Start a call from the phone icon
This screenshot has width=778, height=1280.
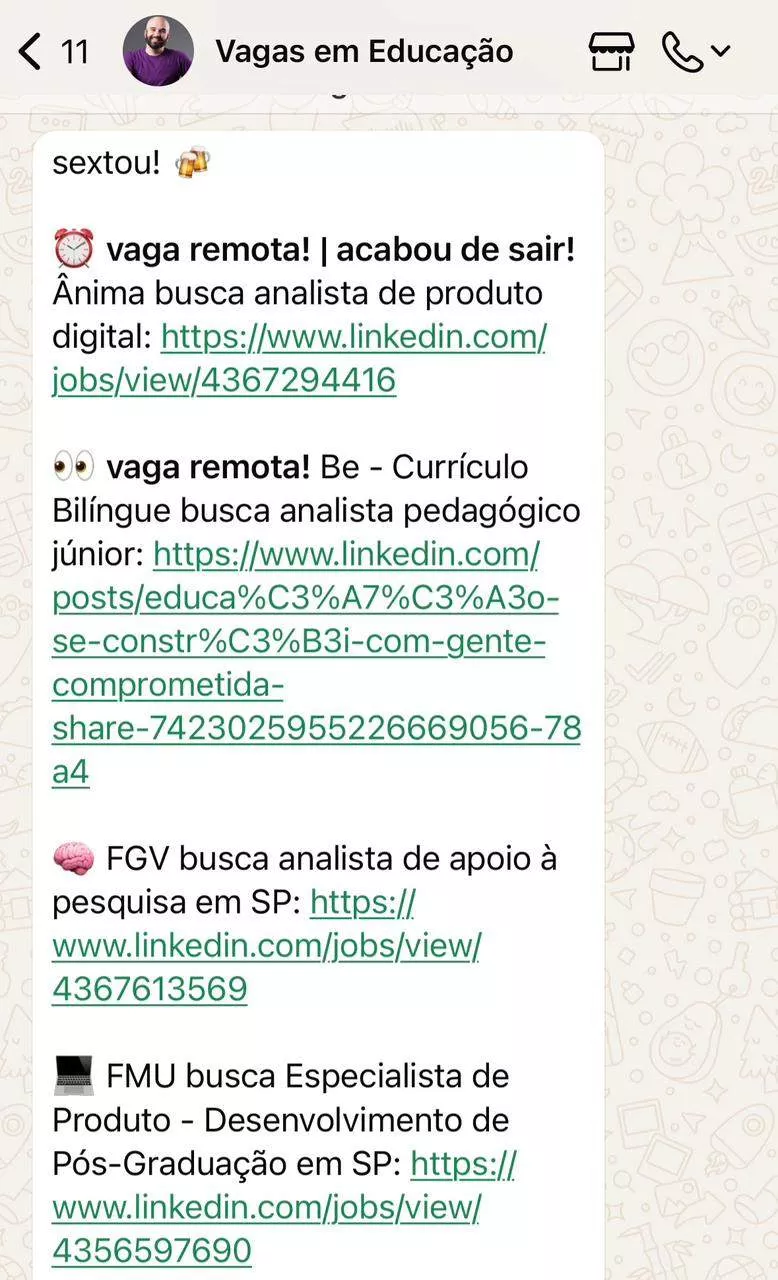point(683,51)
